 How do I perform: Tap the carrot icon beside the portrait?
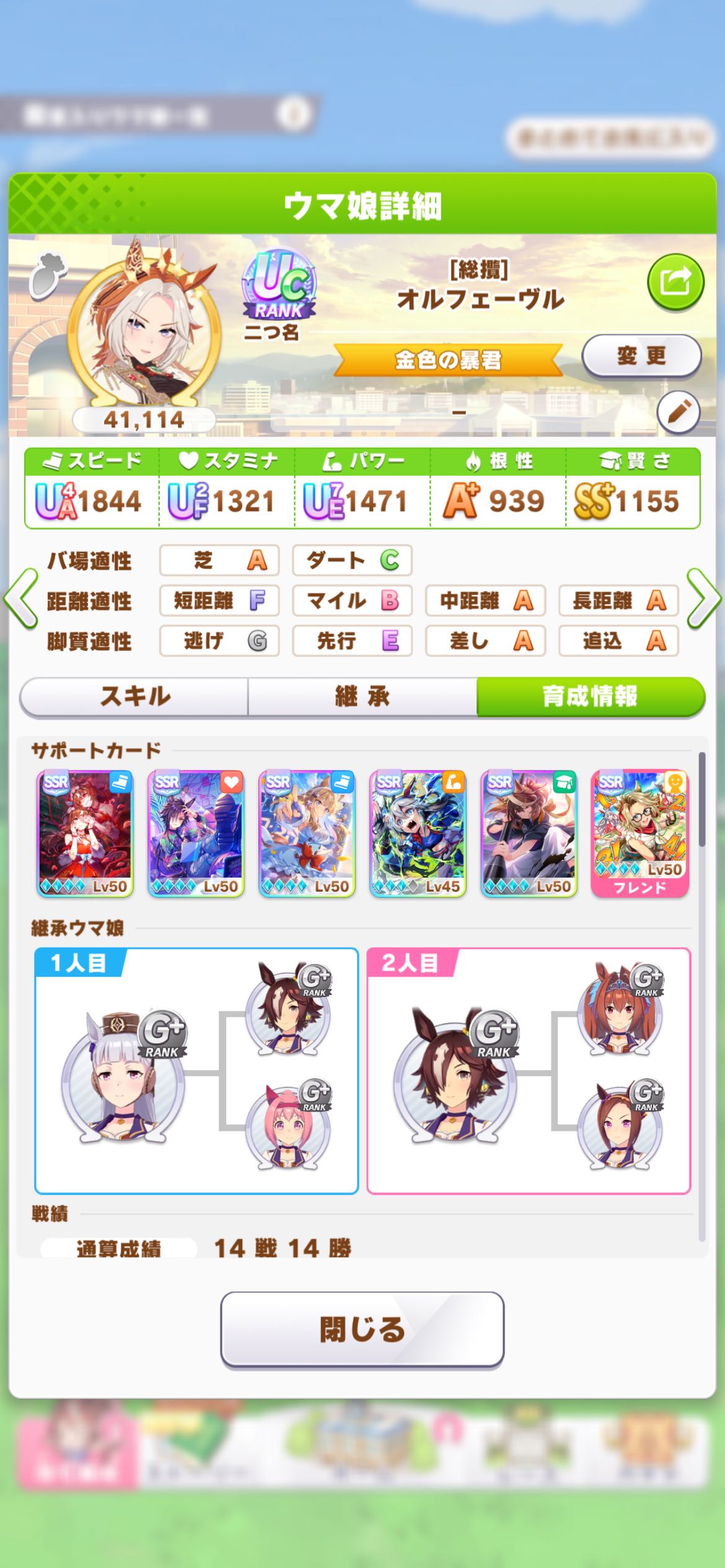48,275
